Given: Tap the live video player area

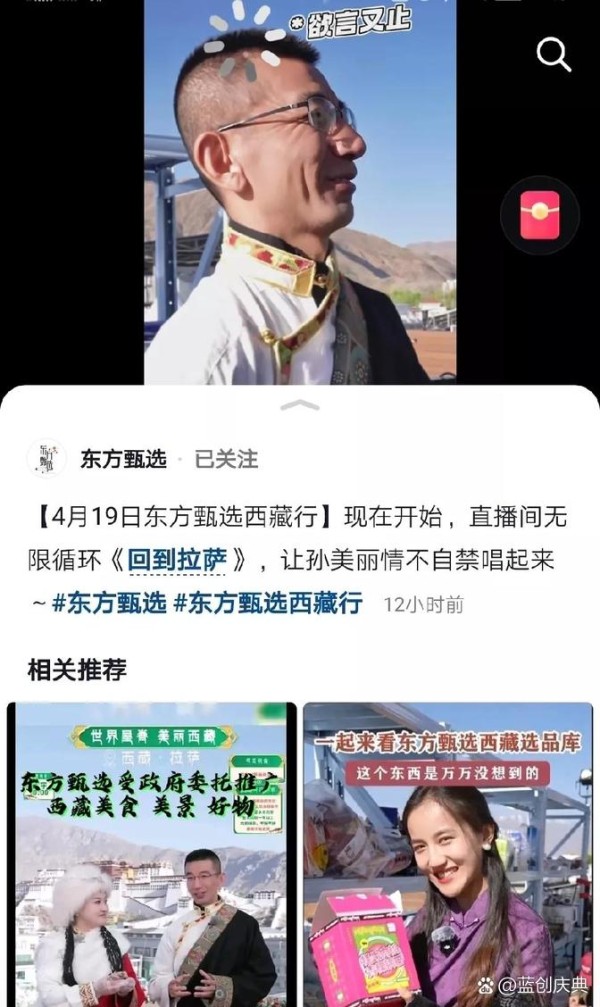Looking at the screenshot, I should coord(300,191).
